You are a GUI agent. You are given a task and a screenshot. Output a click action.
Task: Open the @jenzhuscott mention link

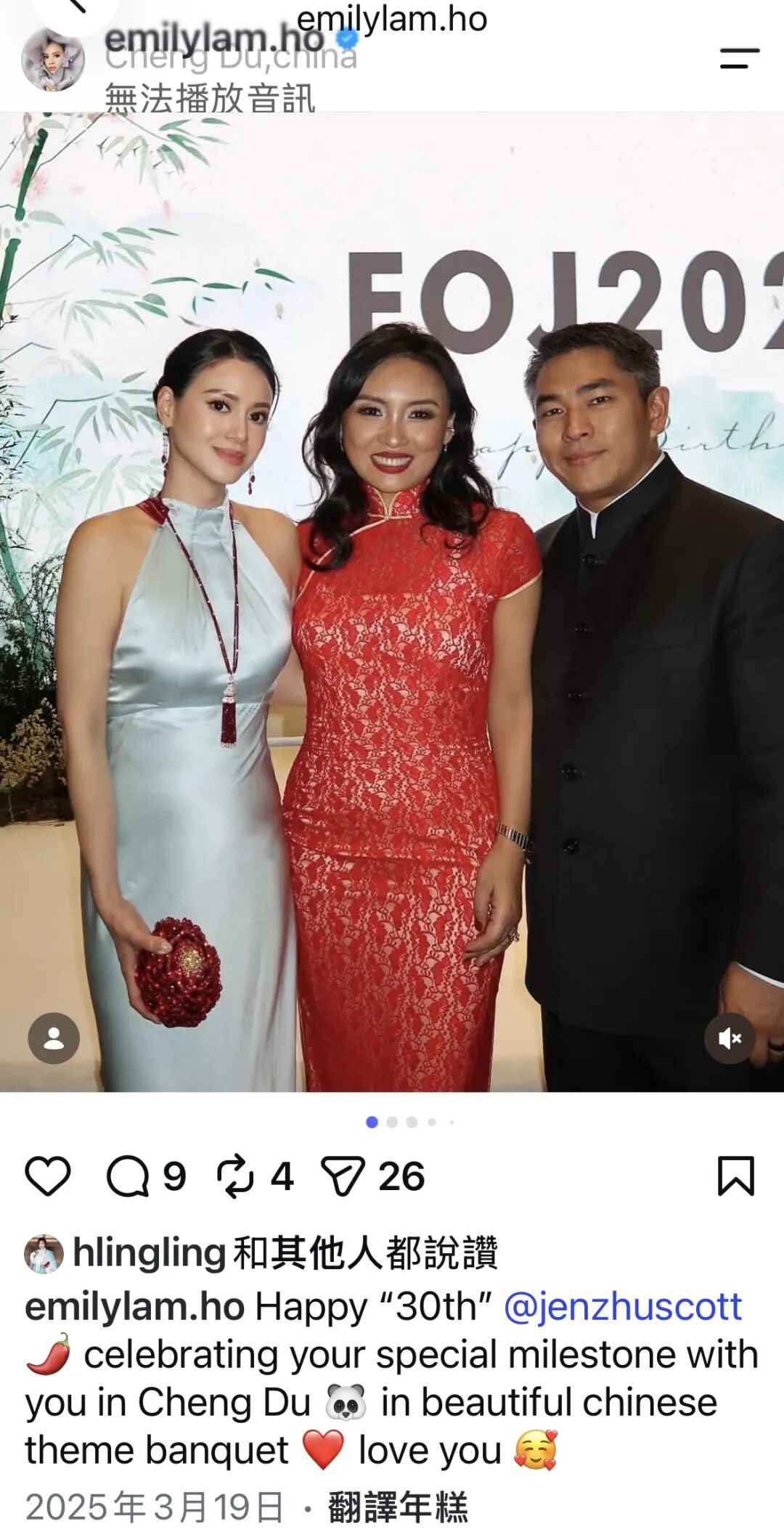click(x=623, y=1306)
